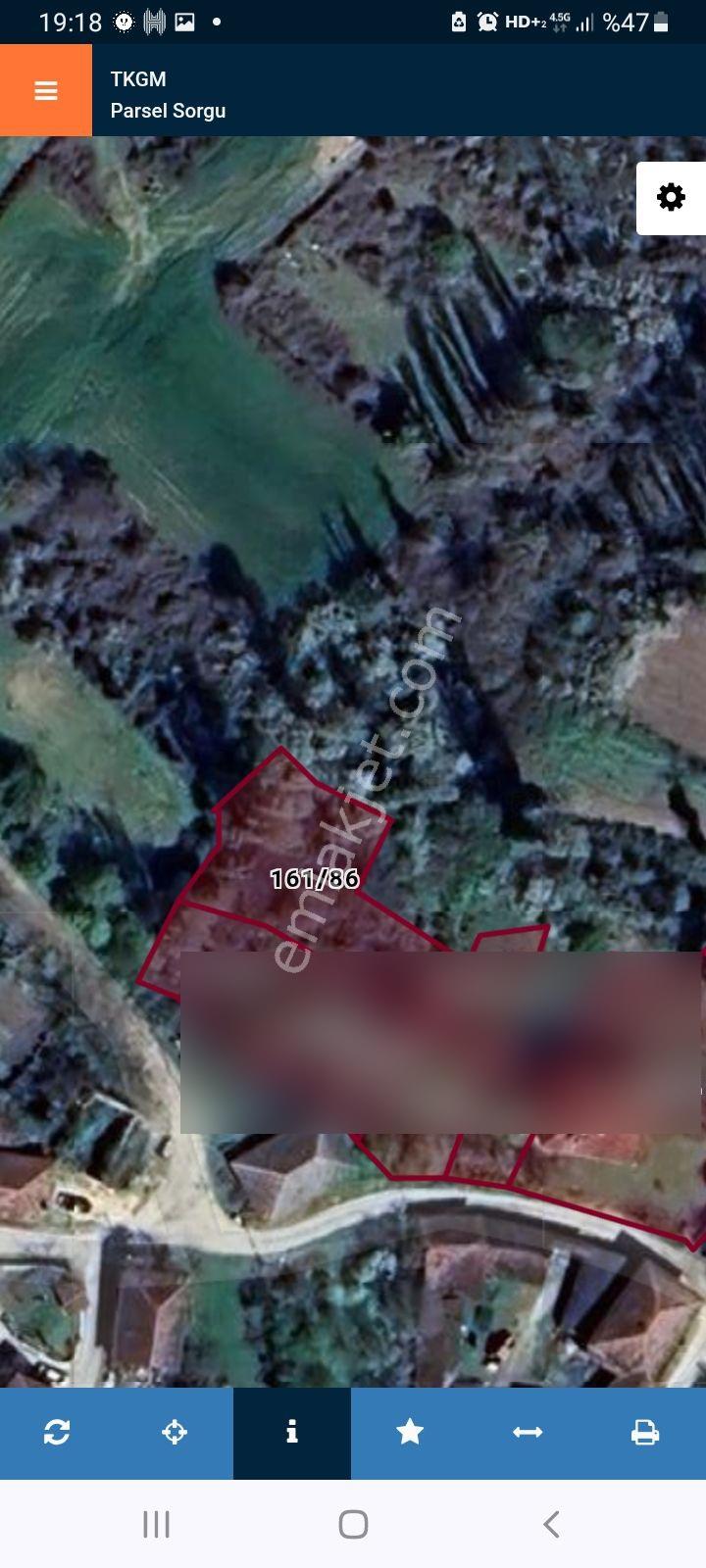This screenshot has height=1568, width=706.
Task: Select the measure distance arrow tool
Action: click(x=528, y=1433)
